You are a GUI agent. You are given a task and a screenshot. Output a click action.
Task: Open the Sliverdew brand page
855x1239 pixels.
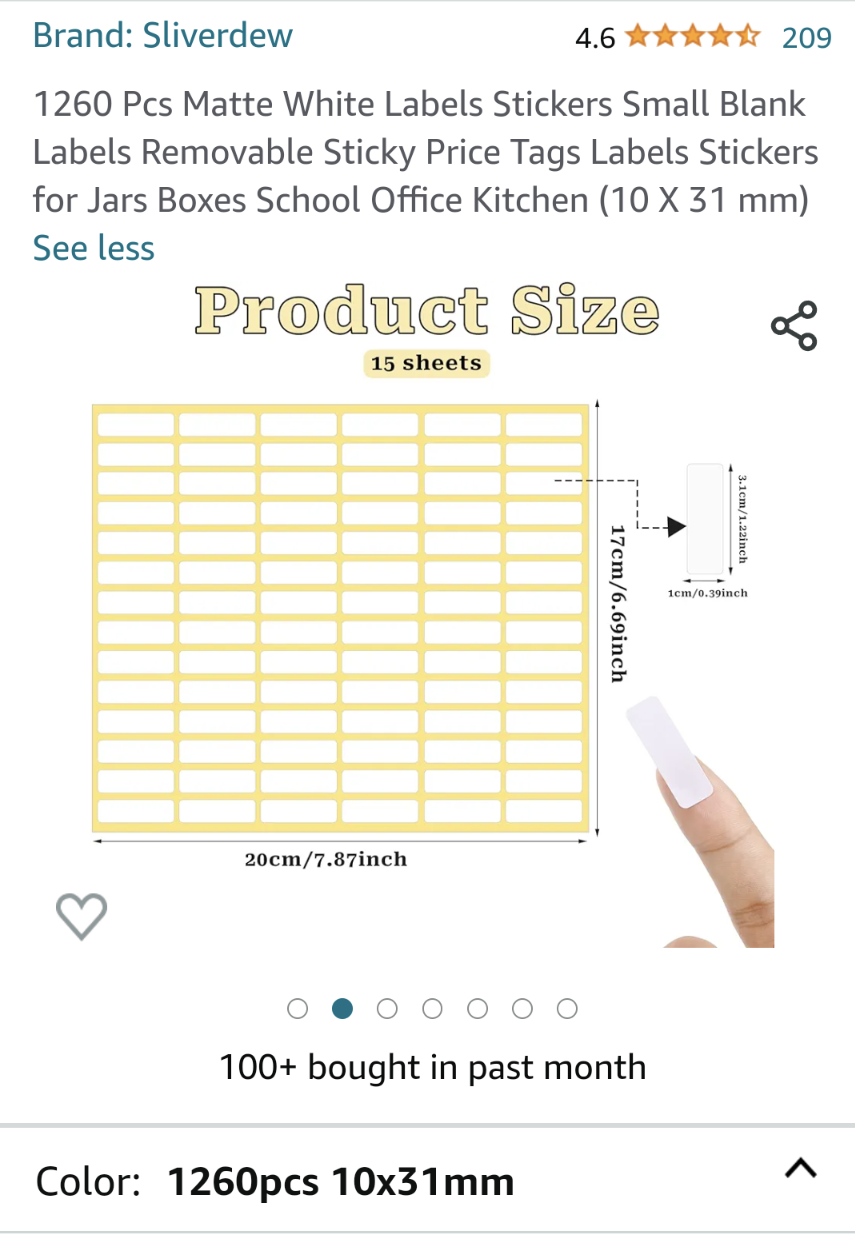click(x=162, y=36)
